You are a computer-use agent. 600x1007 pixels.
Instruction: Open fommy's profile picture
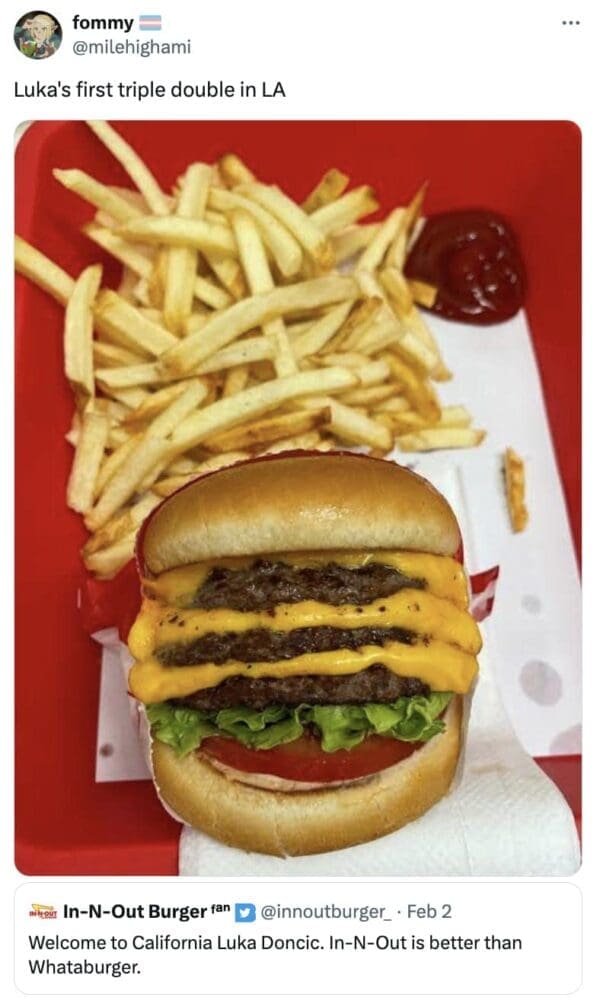point(38,35)
